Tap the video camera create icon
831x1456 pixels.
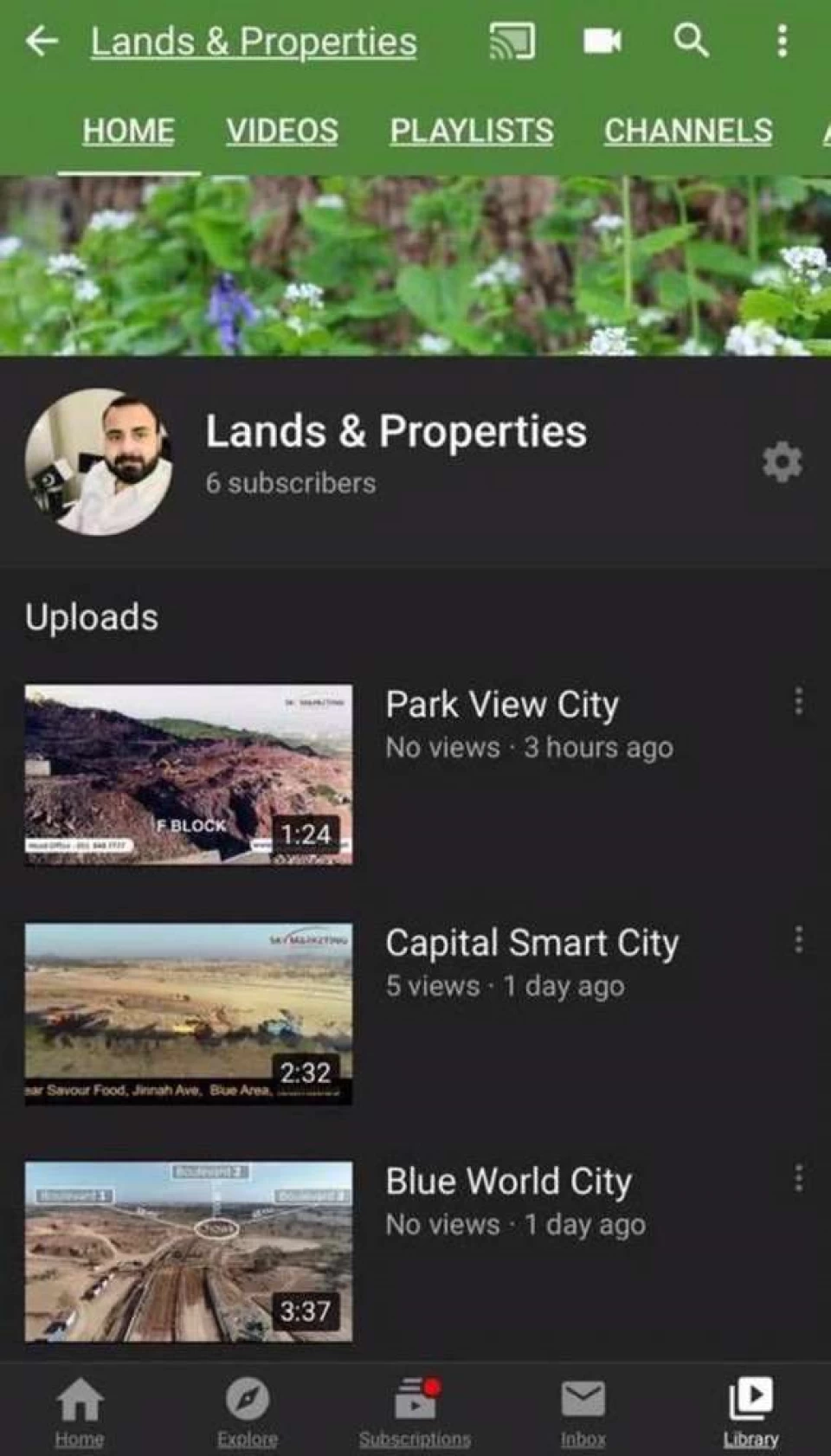point(602,42)
